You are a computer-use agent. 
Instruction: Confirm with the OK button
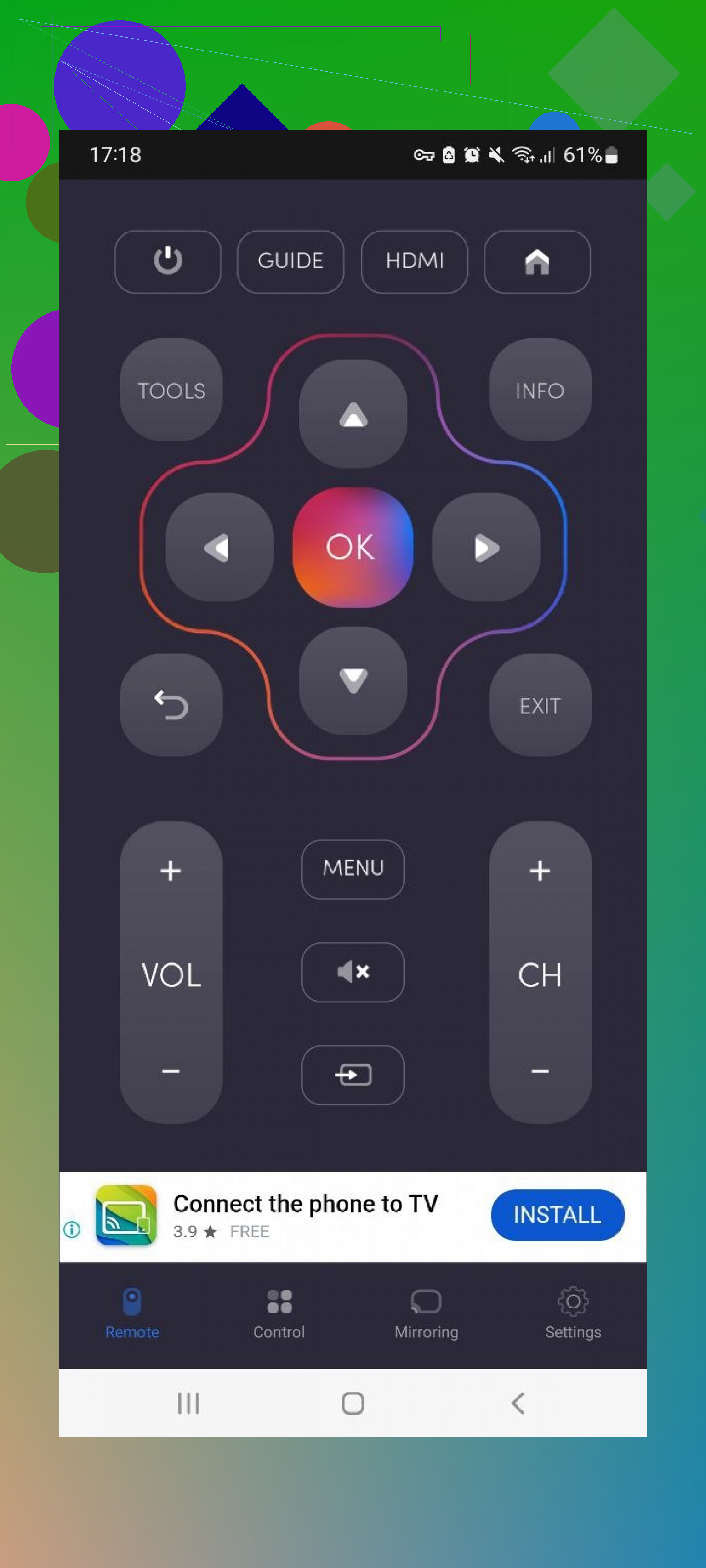353,547
